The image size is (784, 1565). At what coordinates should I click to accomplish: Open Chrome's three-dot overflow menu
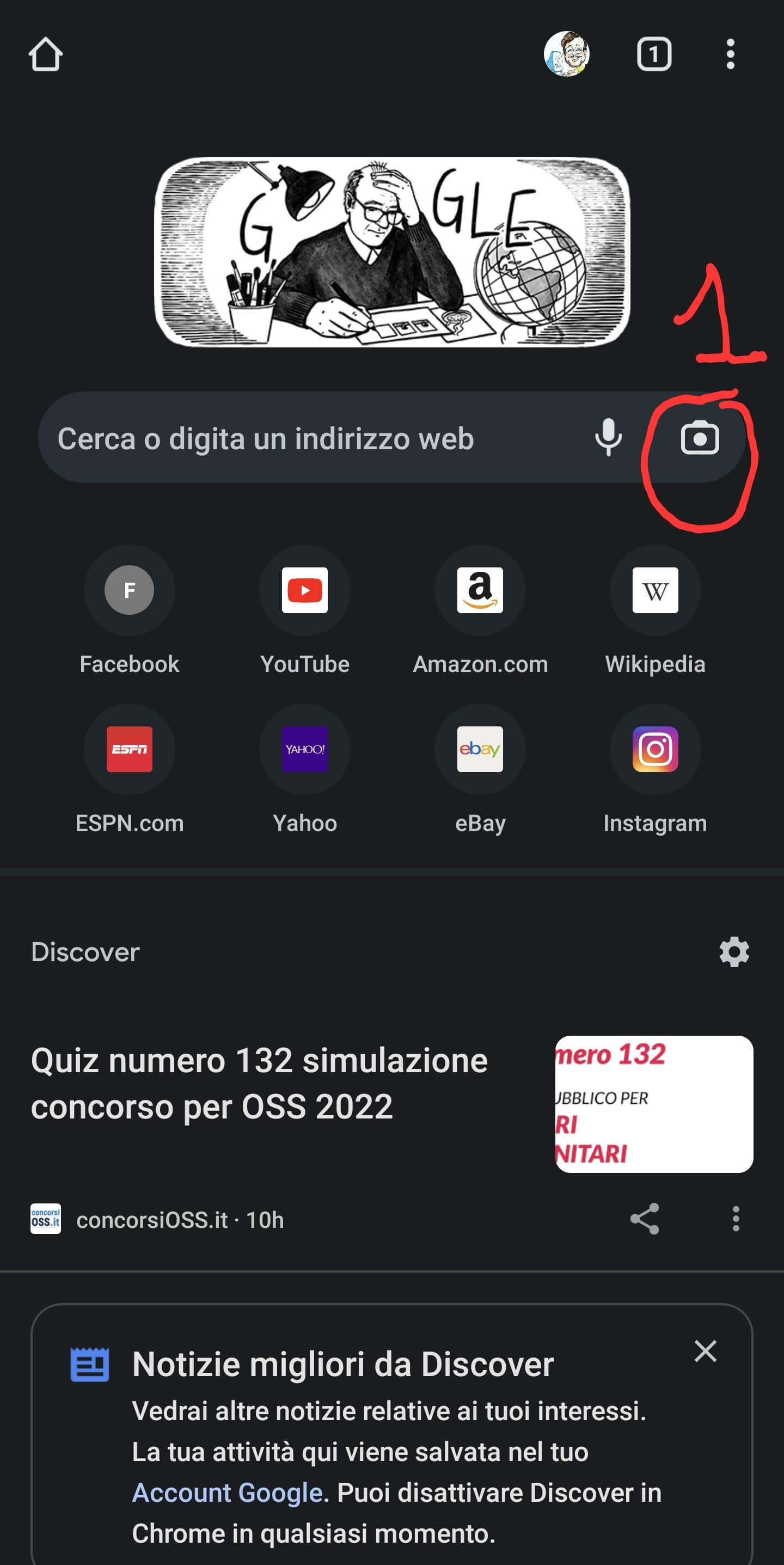[x=730, y=54]
